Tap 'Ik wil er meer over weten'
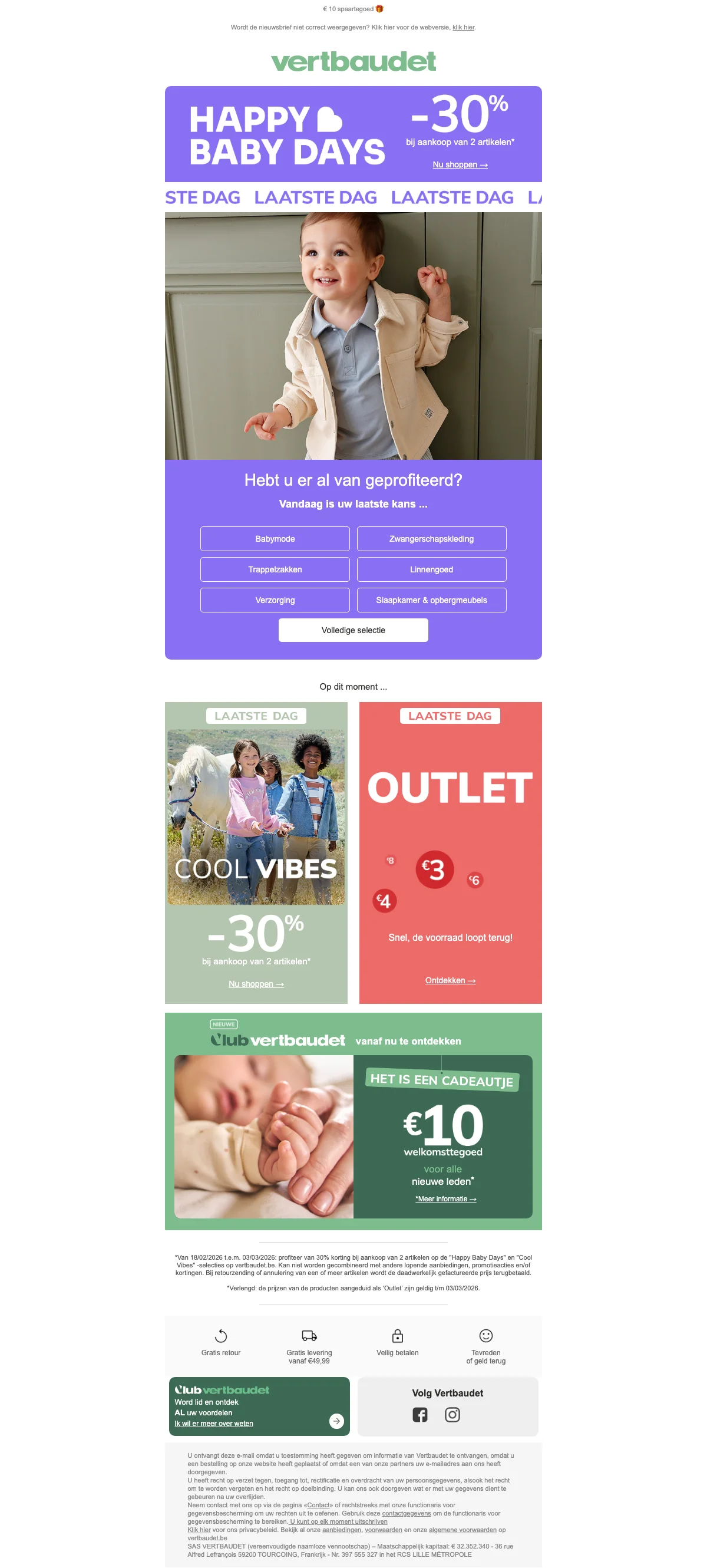Screen dimensions: 707x1568 [x=213, y=1424]
